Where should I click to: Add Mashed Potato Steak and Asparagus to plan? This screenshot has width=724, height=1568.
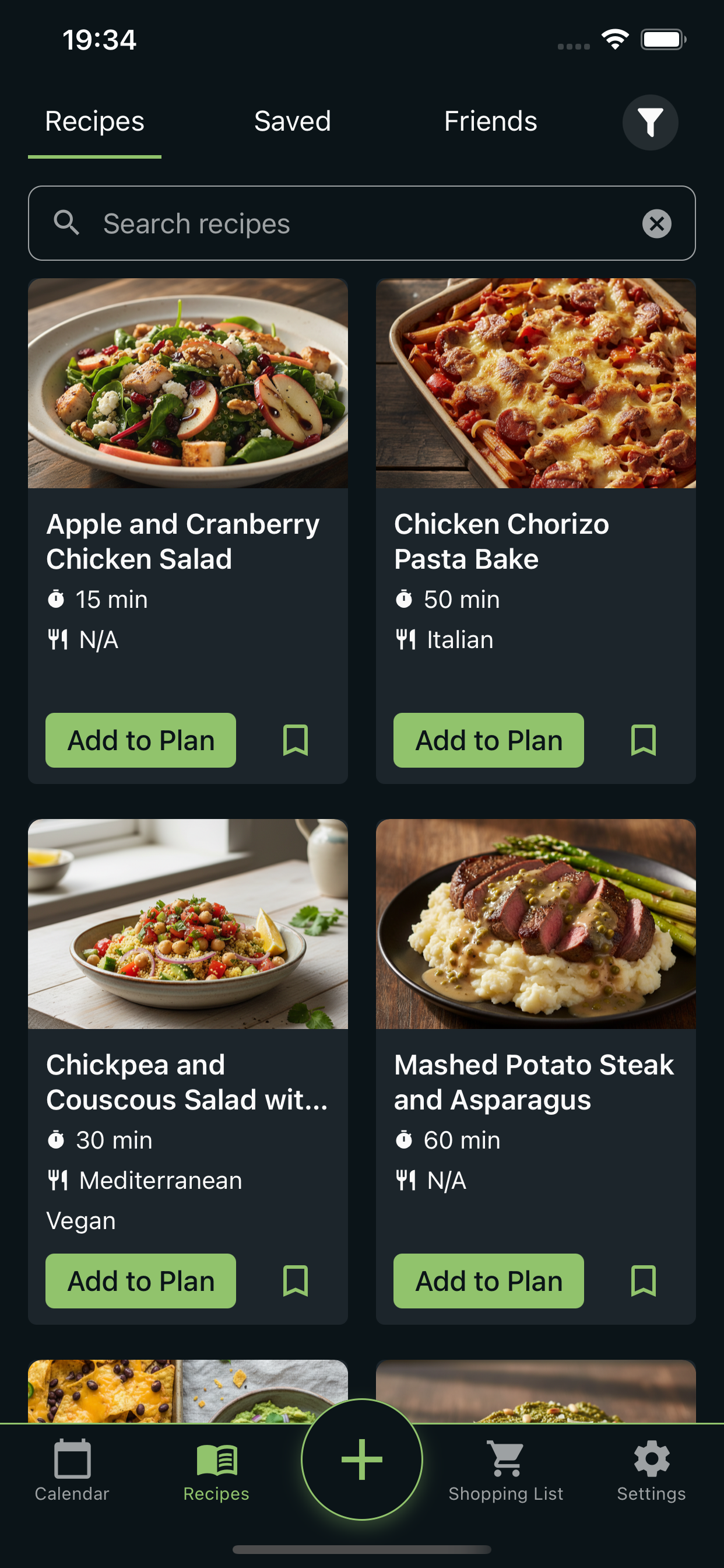[488, 1280]
